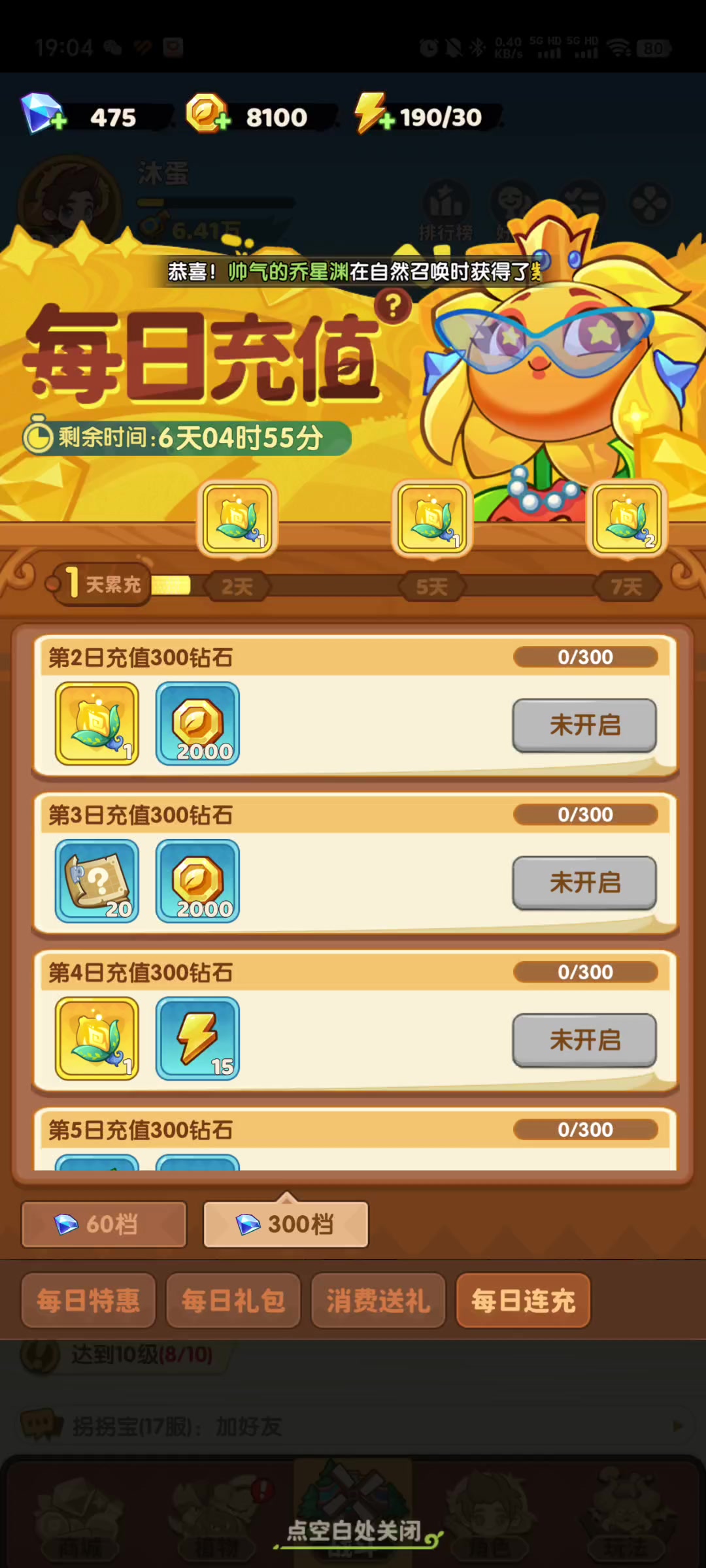Tap the 未开启 button for 第4日充值

(x=584, y=1040)
